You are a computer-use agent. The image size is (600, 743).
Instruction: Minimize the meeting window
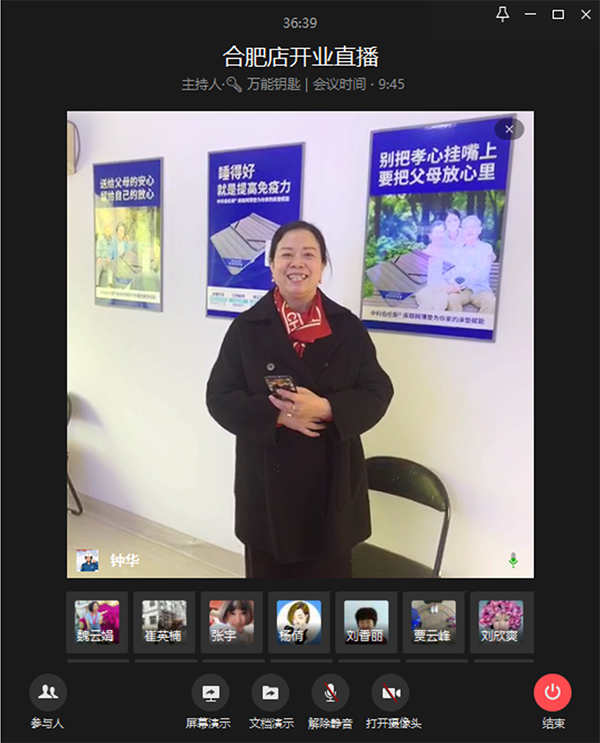coord(531,14)
